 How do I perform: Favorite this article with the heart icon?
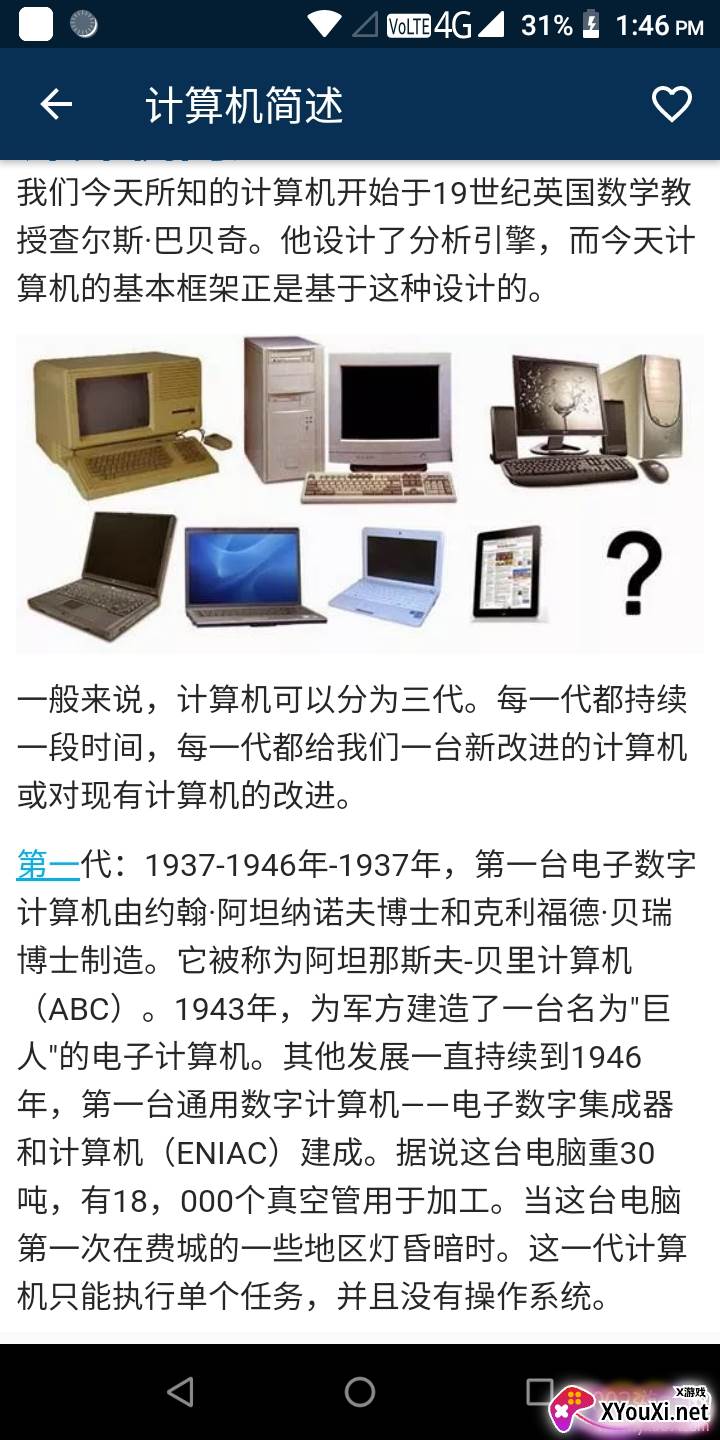pyautogui.click(x=671, y=104)
